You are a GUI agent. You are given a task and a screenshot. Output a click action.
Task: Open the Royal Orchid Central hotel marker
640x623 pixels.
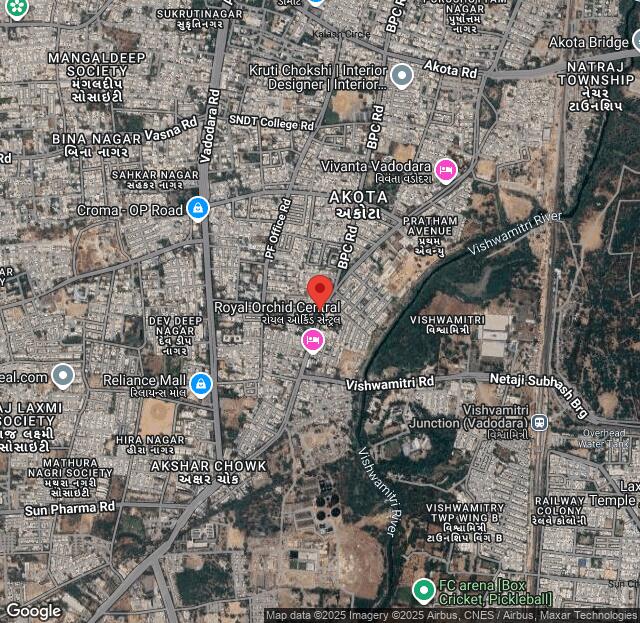tap(313, 341)
